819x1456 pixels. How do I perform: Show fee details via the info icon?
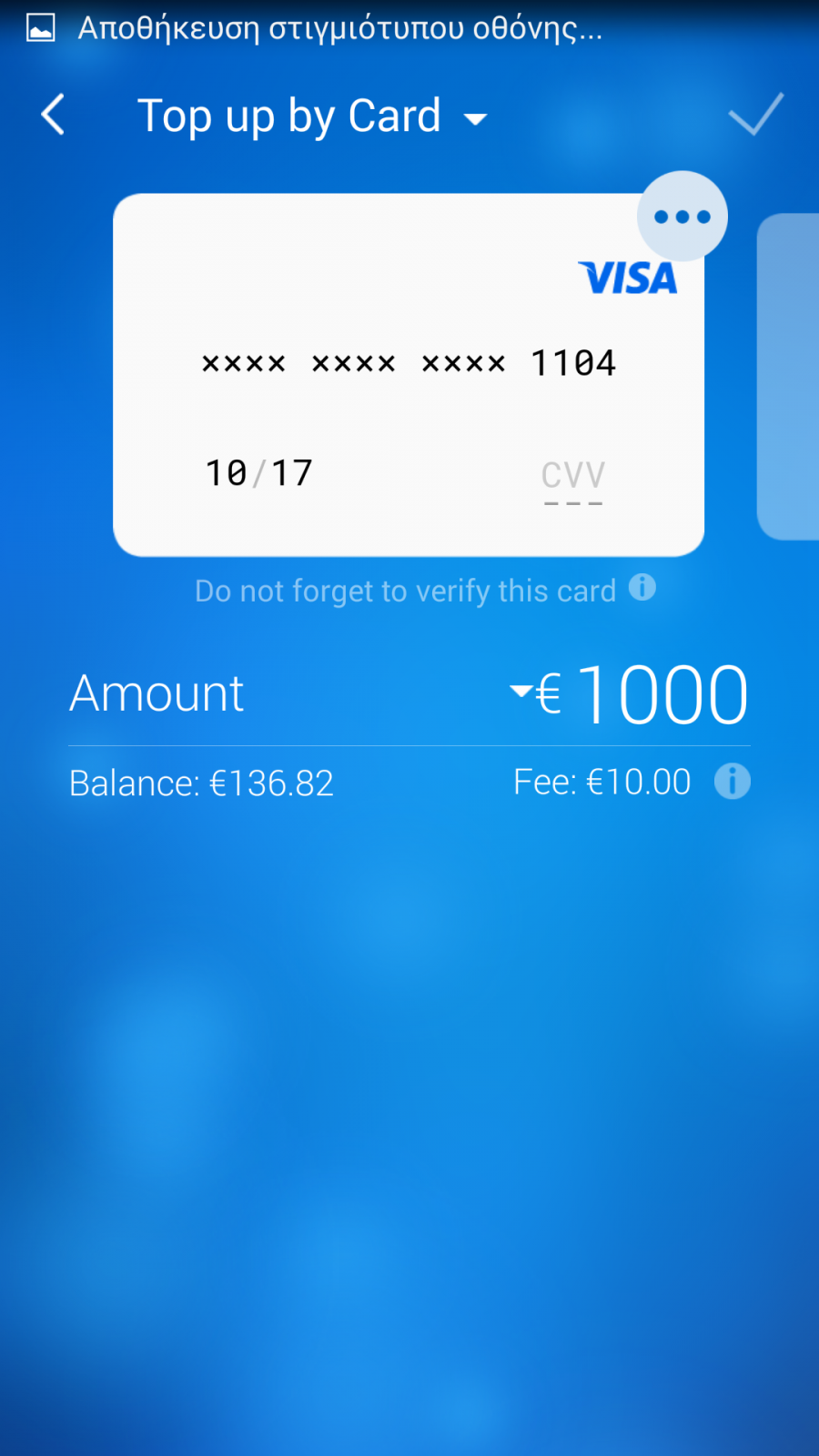tap(732, 782)
